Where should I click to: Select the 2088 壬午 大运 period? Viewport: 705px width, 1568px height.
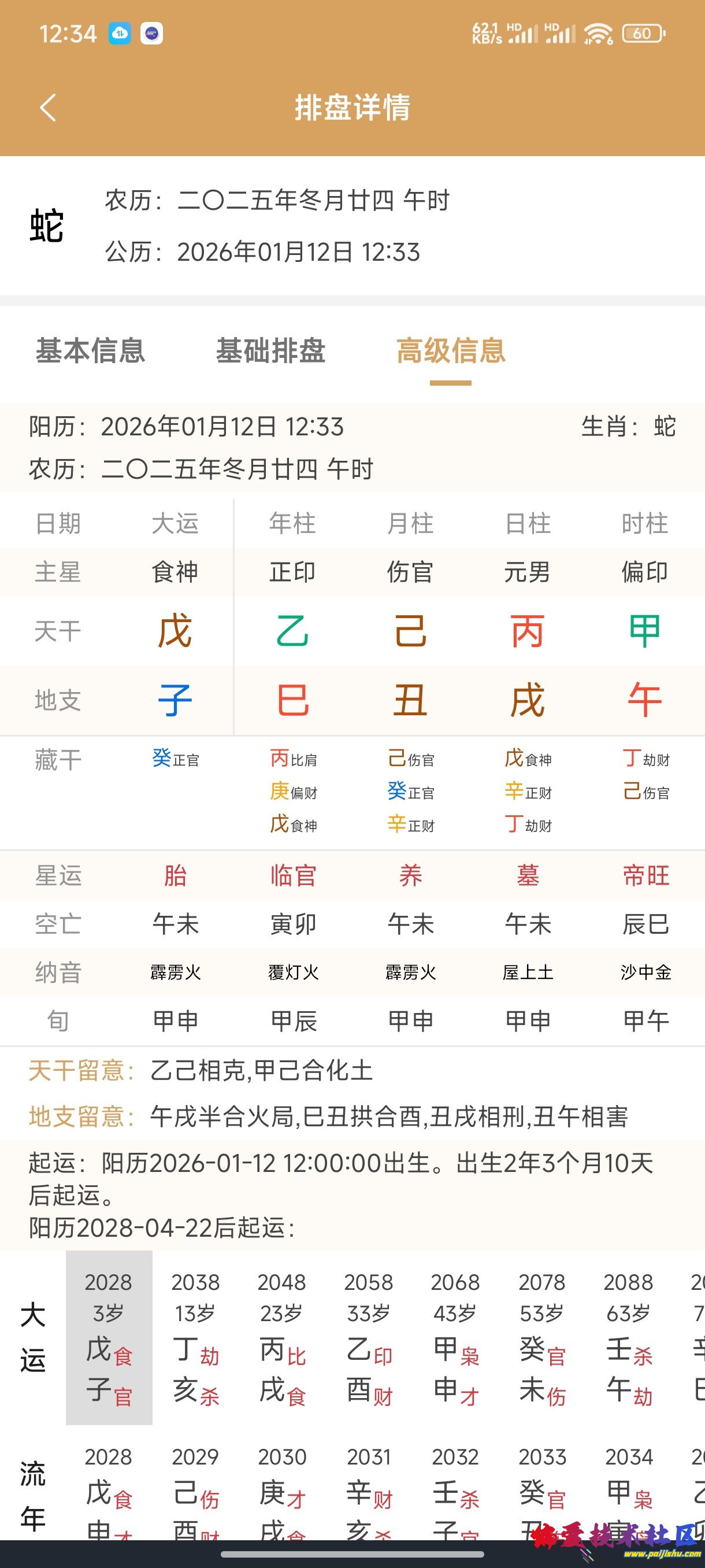628,1338
